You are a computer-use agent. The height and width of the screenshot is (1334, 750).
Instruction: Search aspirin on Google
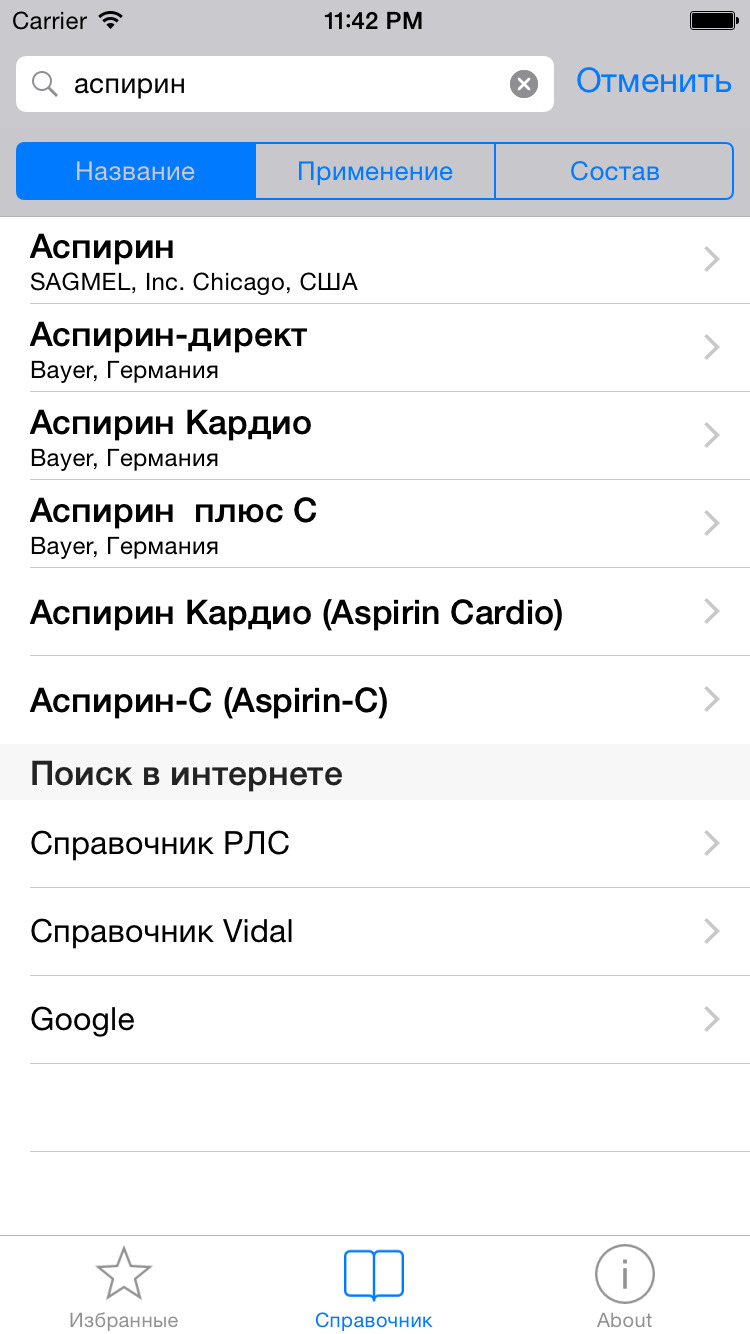pyautogui.click(x=375, y=1019)
